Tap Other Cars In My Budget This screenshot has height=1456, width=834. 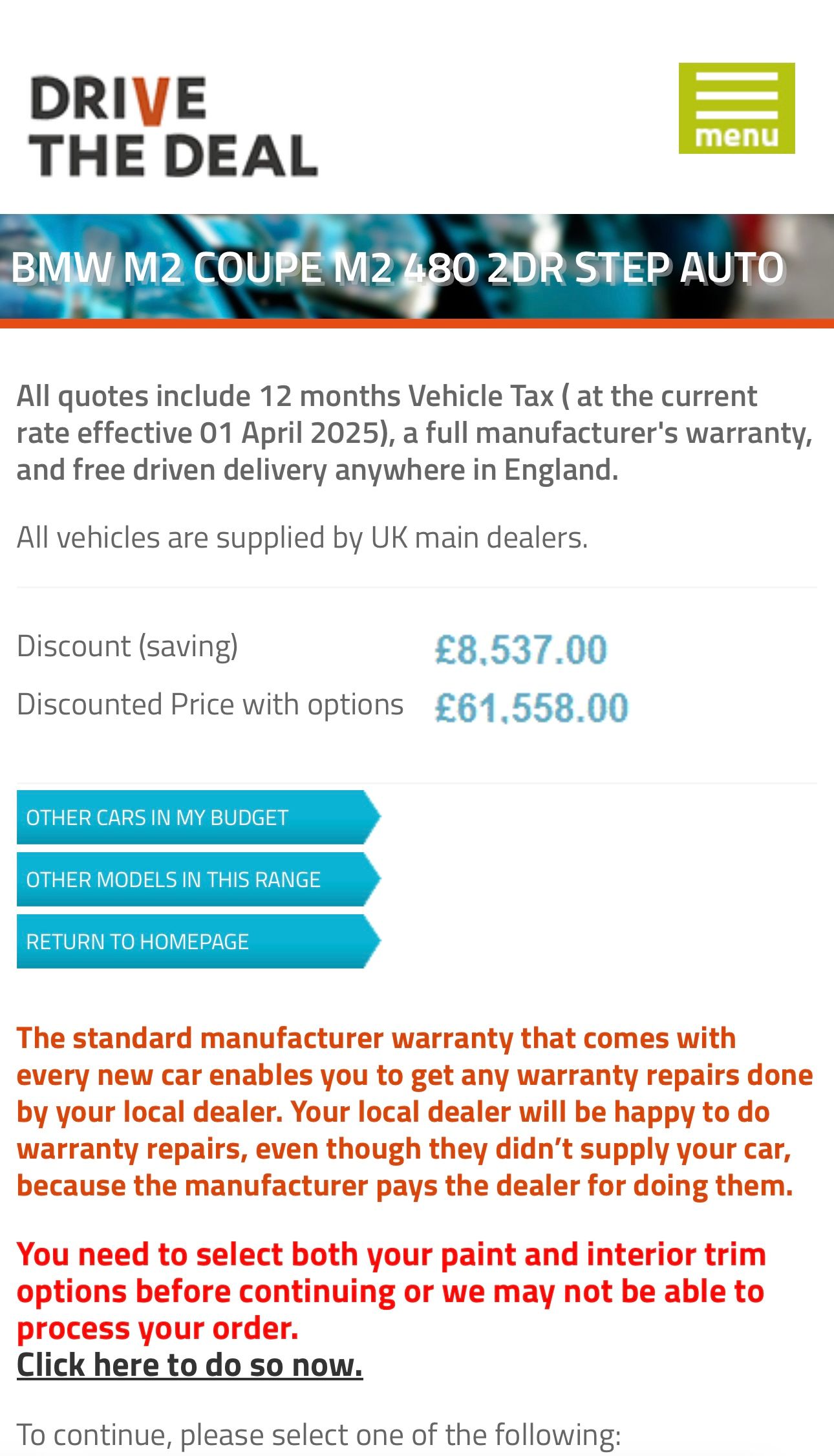pos(194,817)
